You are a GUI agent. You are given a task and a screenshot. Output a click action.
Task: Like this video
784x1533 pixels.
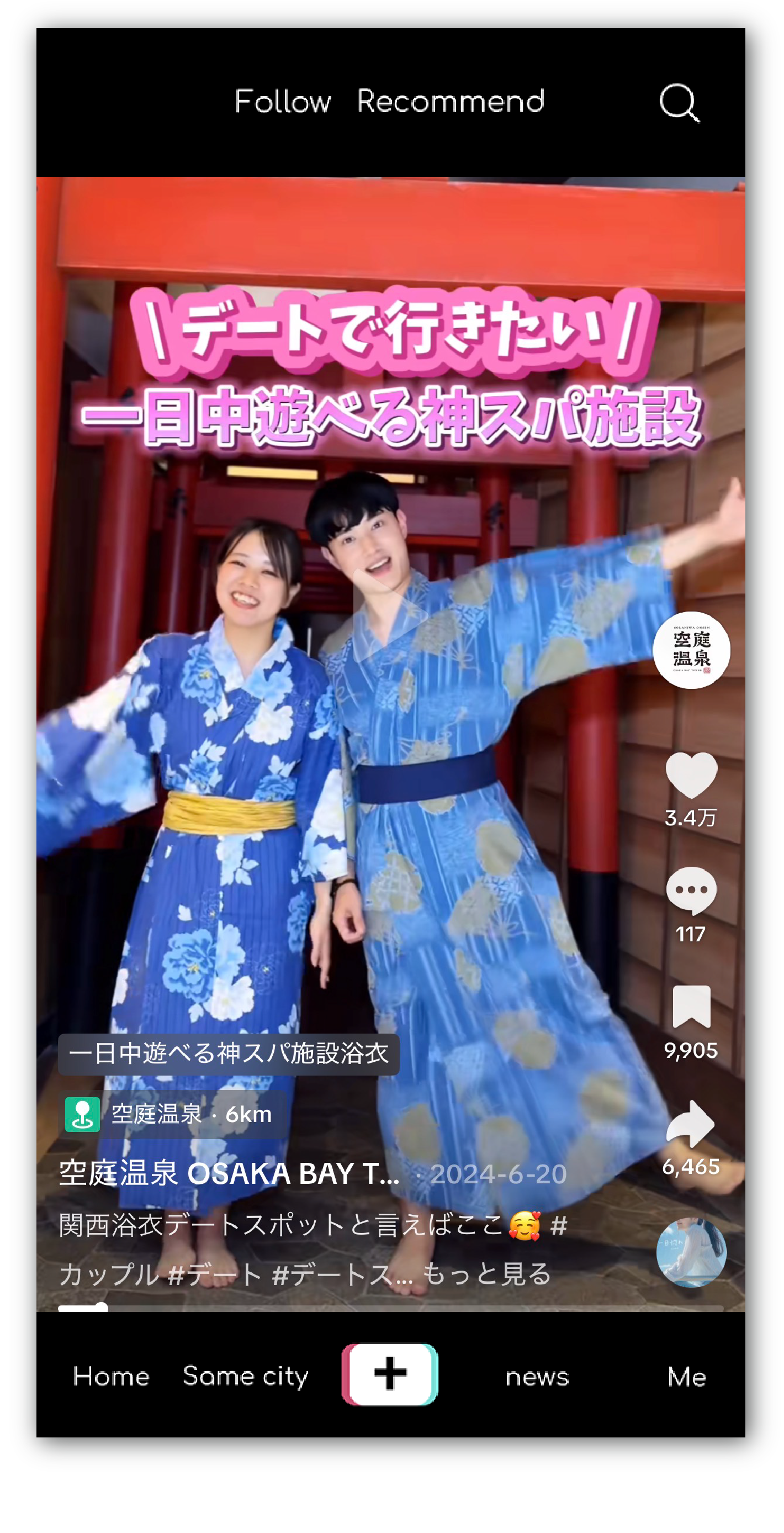(691, 775)
